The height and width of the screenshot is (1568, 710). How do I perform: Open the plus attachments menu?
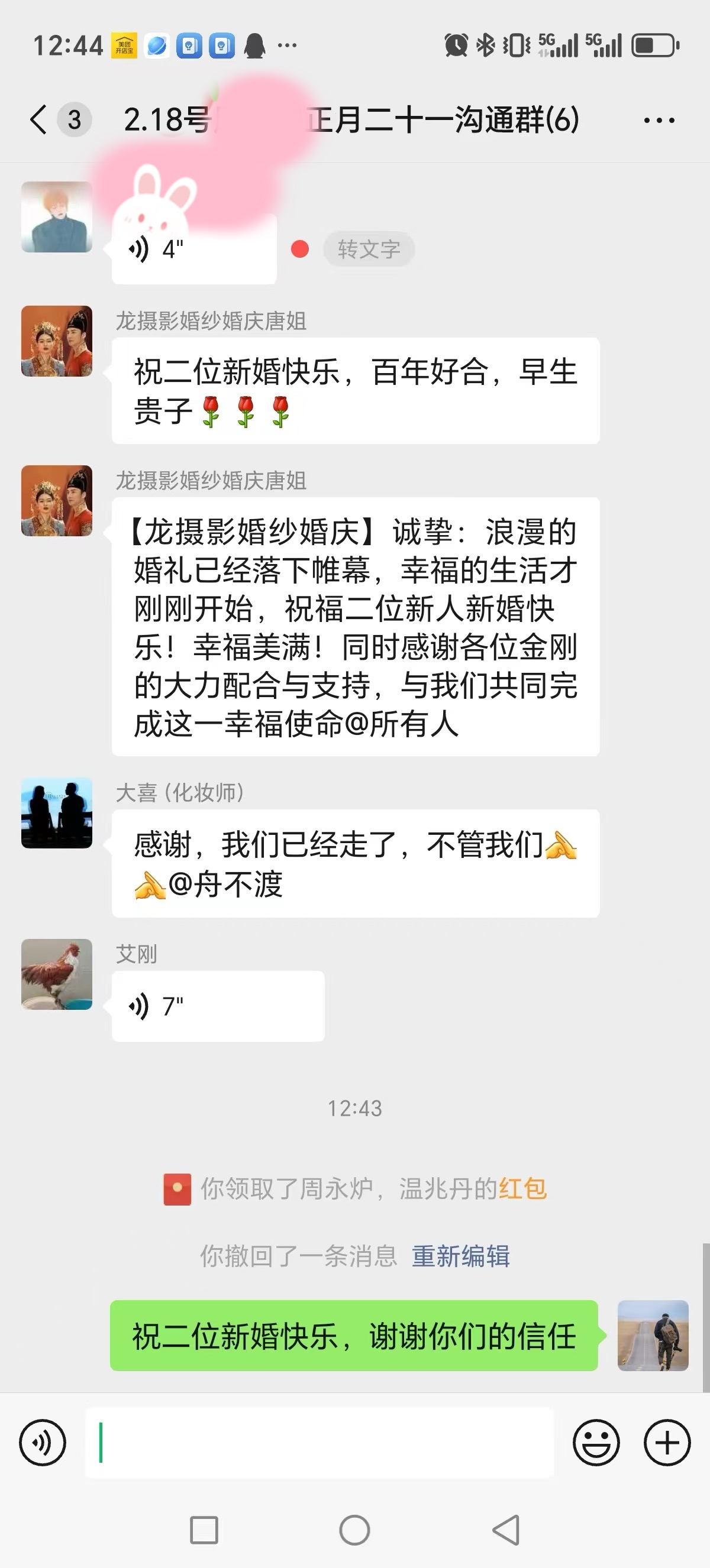pos(667,1443)
